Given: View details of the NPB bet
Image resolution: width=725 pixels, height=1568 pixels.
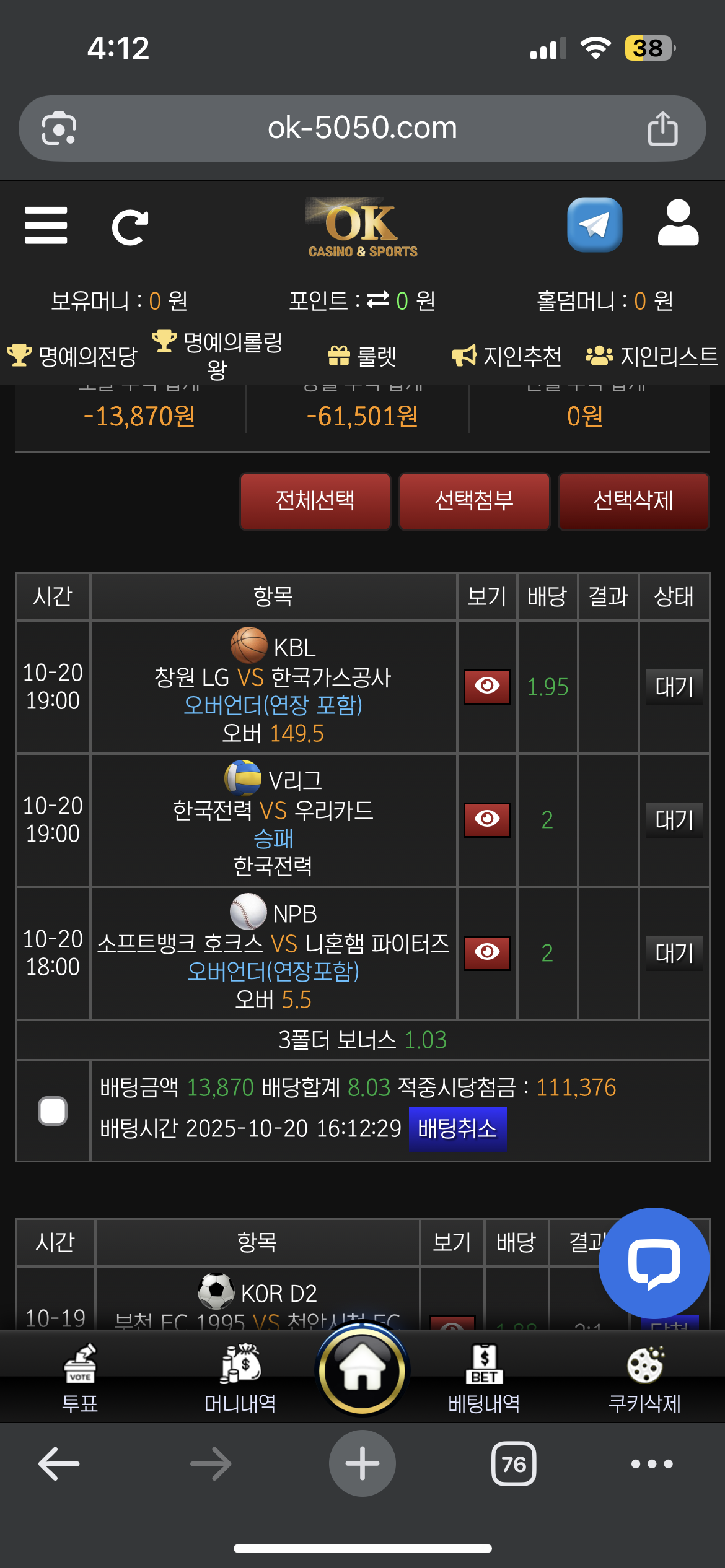Looking at the screenshot, I should point(487,952).
